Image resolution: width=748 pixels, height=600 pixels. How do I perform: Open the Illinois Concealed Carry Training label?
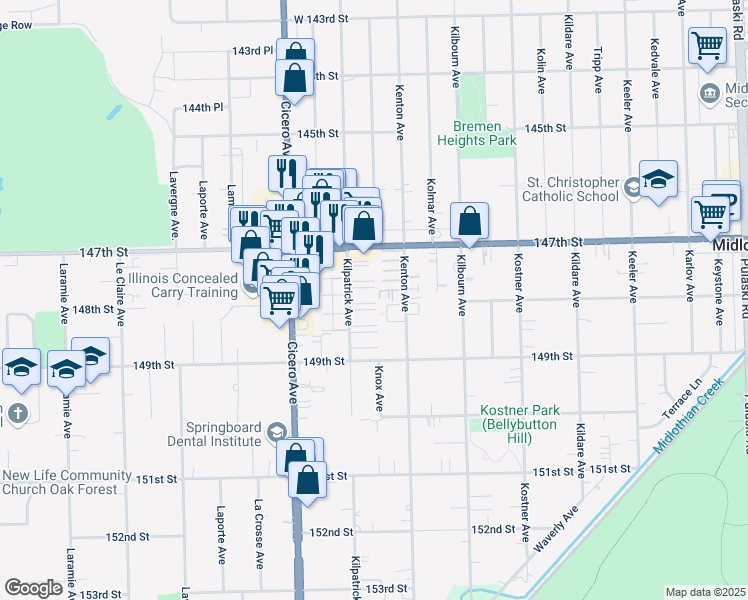coord(183,285)
